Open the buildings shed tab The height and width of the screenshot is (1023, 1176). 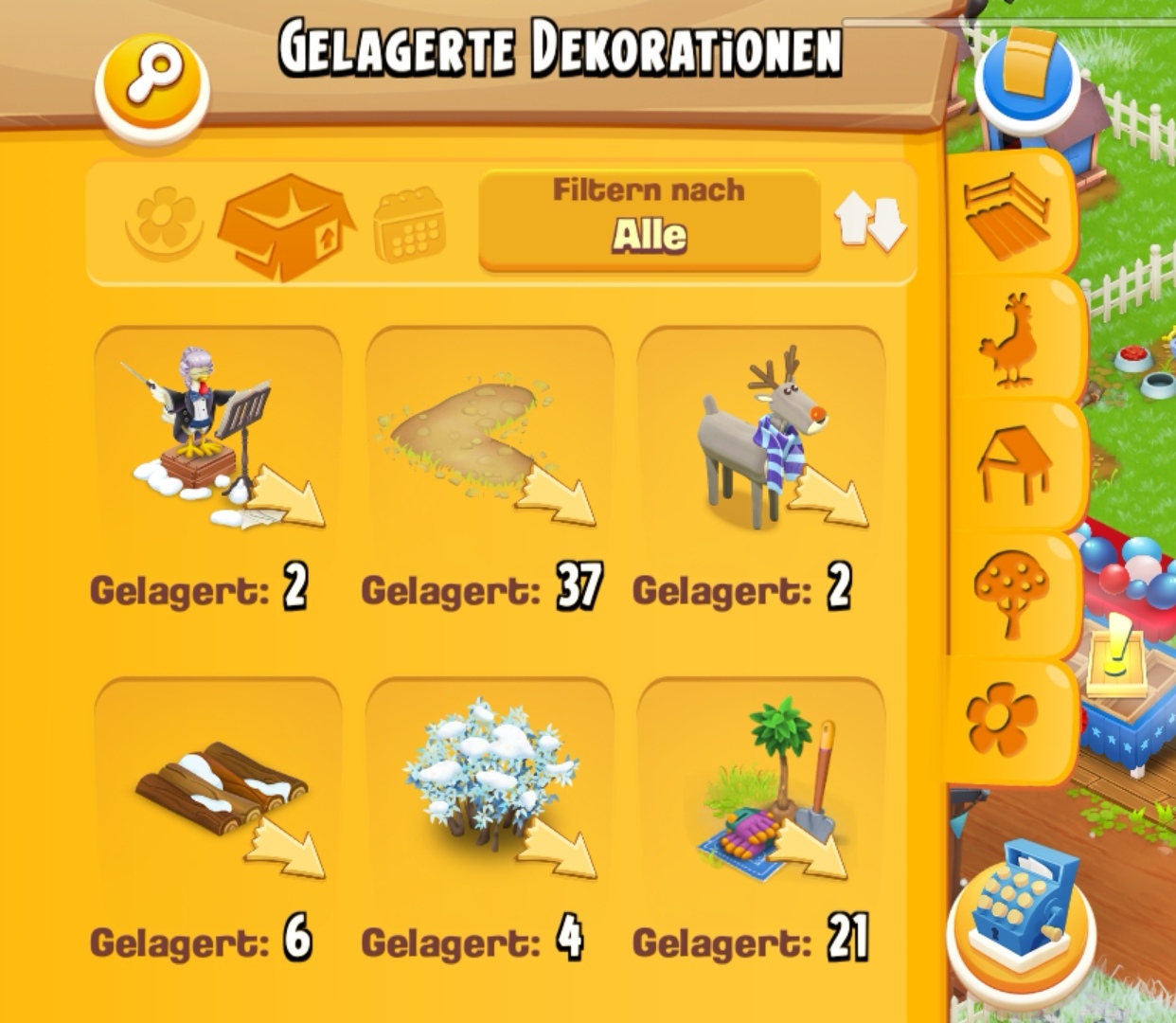[x=1013, y=464]
